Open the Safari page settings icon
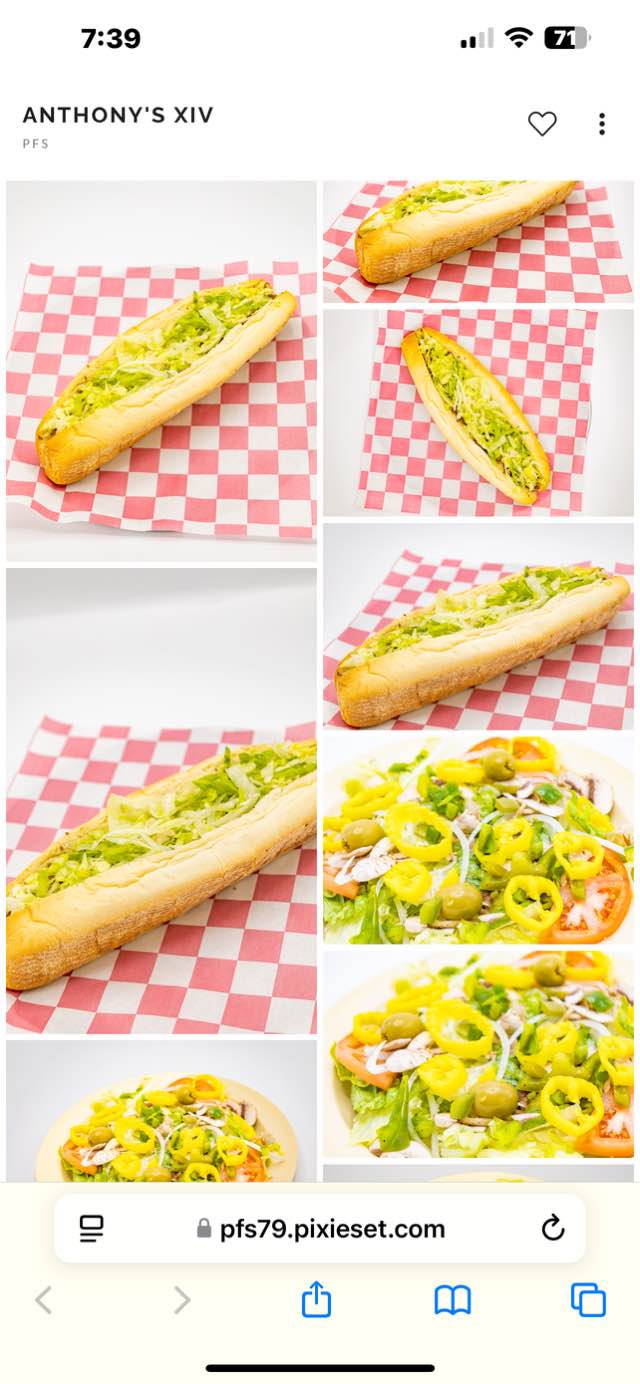 pyautogui.click(x=92, y=1228)
